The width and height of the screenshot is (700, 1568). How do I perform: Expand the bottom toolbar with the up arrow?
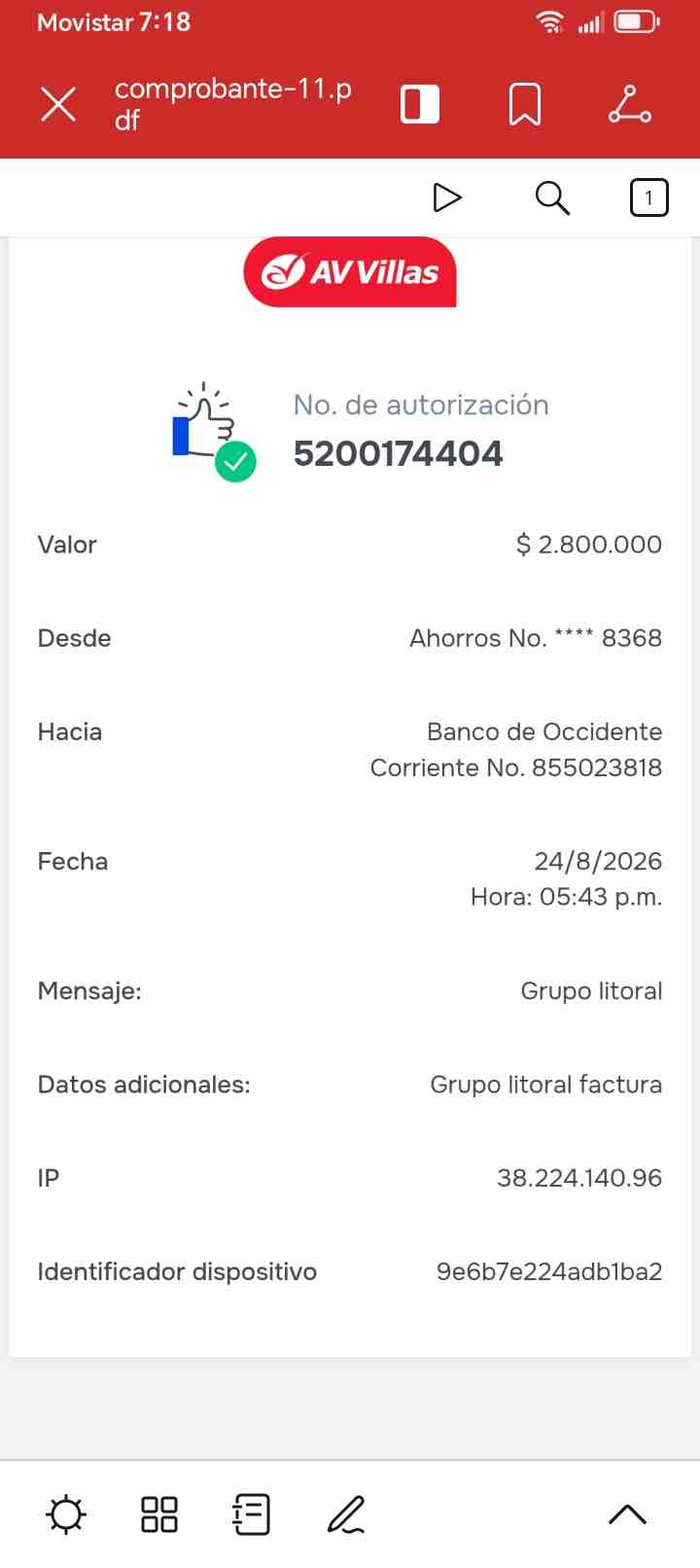[x=627, y=1515]
